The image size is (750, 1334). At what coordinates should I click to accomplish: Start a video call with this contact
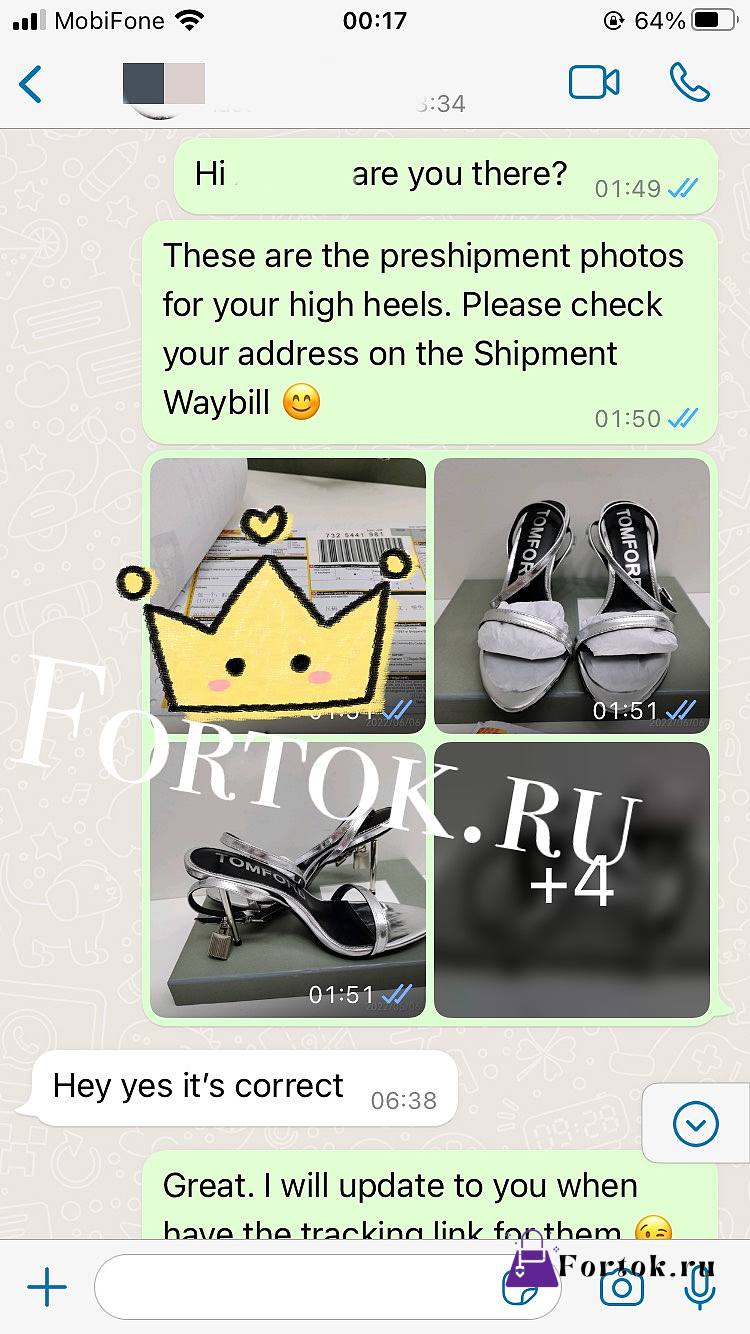pyautogui.click(x=594, y=83)
